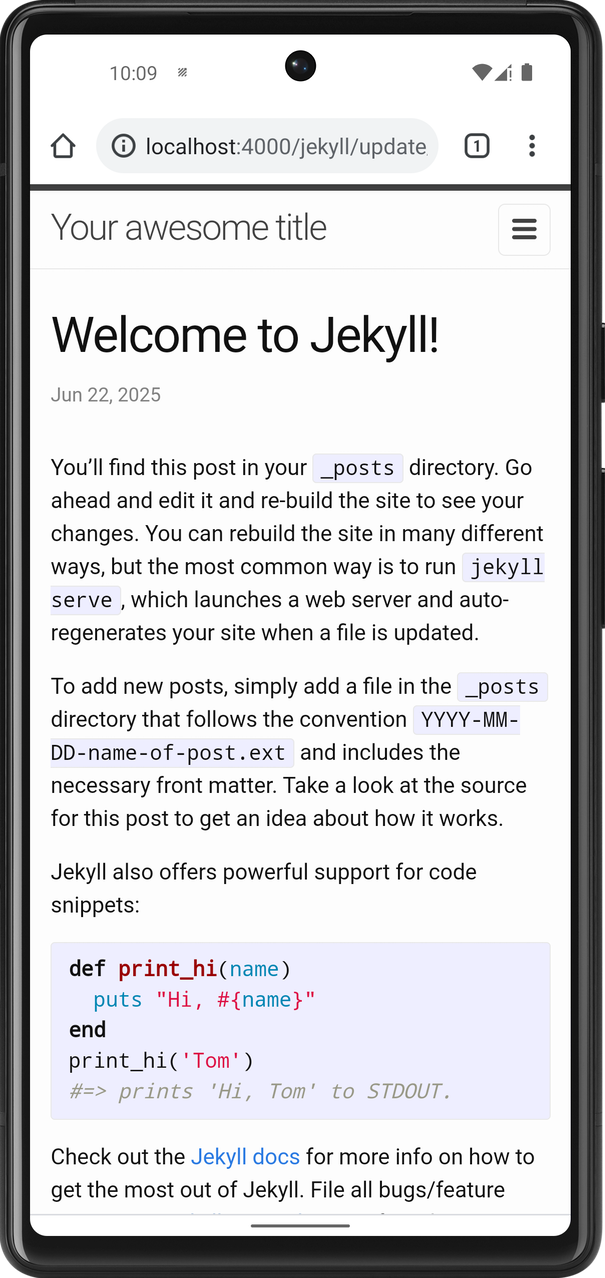
Task: Go to the browser home page
Action: [63, 147]
